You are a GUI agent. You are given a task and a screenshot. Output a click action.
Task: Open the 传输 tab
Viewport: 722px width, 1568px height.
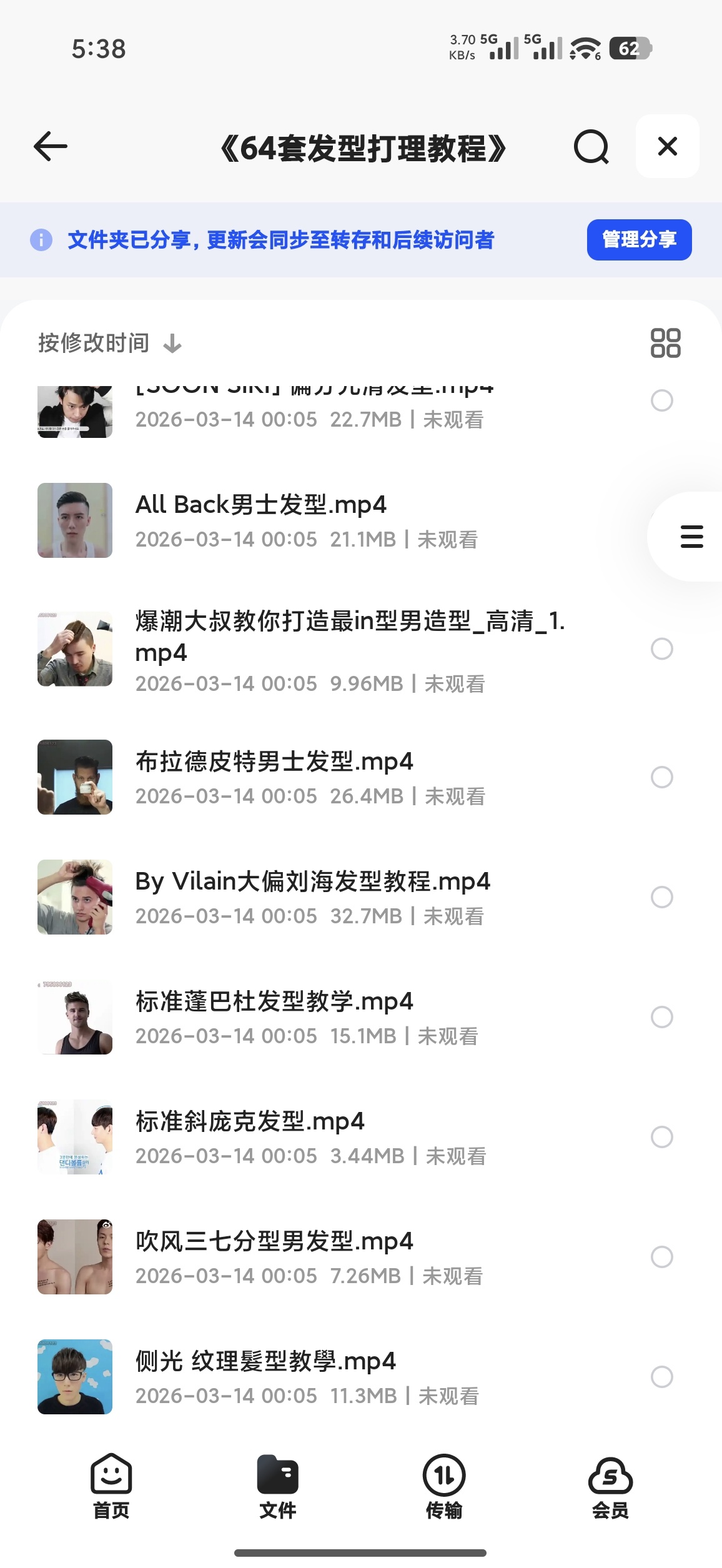444,1487
